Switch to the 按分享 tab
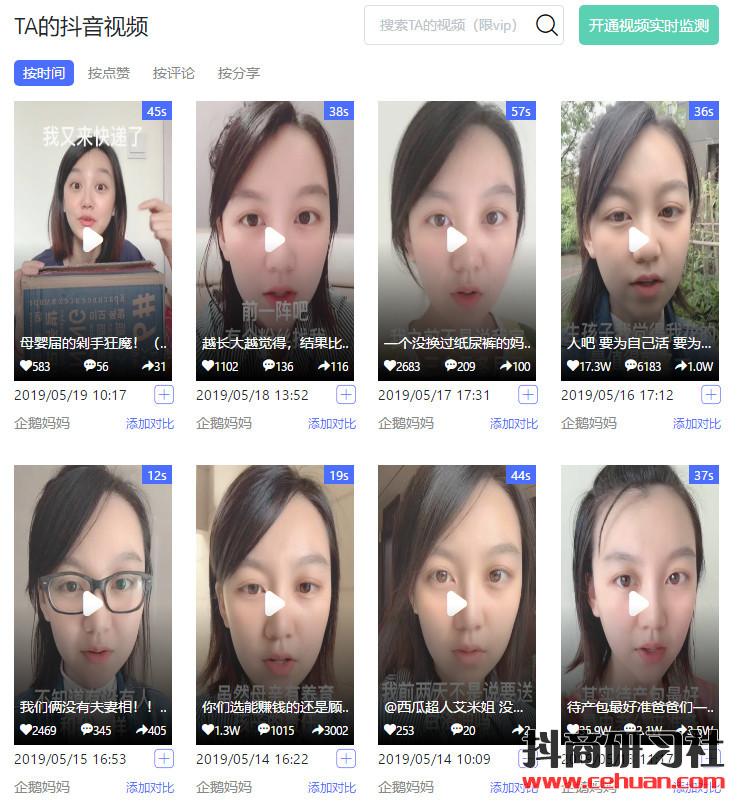Image resolution: width=746 pixels, height=810 pixels. [239, 73]
